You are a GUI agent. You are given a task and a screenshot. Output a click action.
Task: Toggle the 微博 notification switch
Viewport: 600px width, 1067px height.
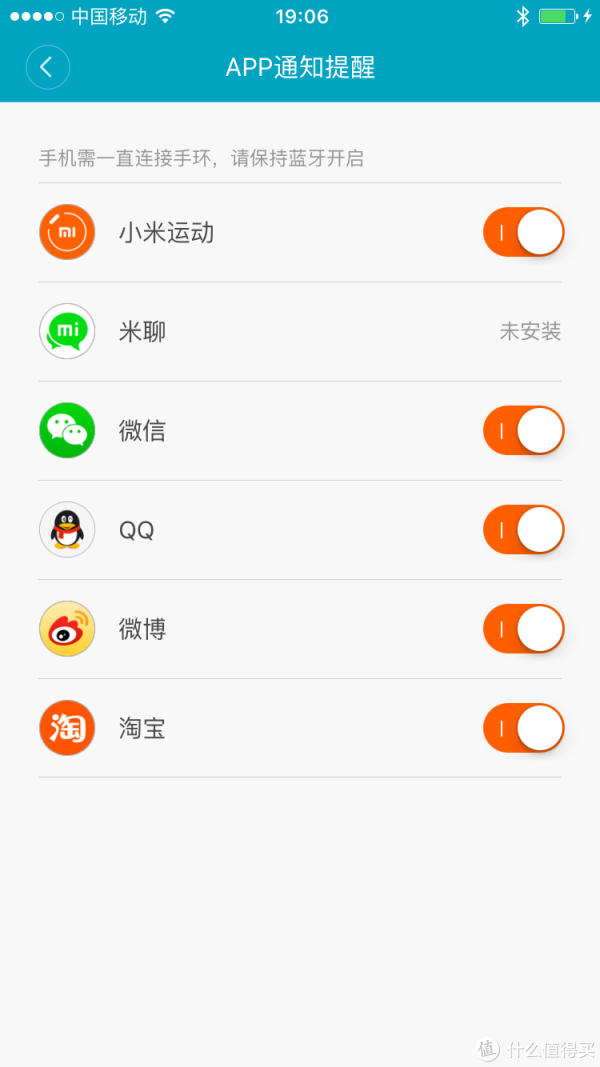pyautogui.click(x=524, y=629)
